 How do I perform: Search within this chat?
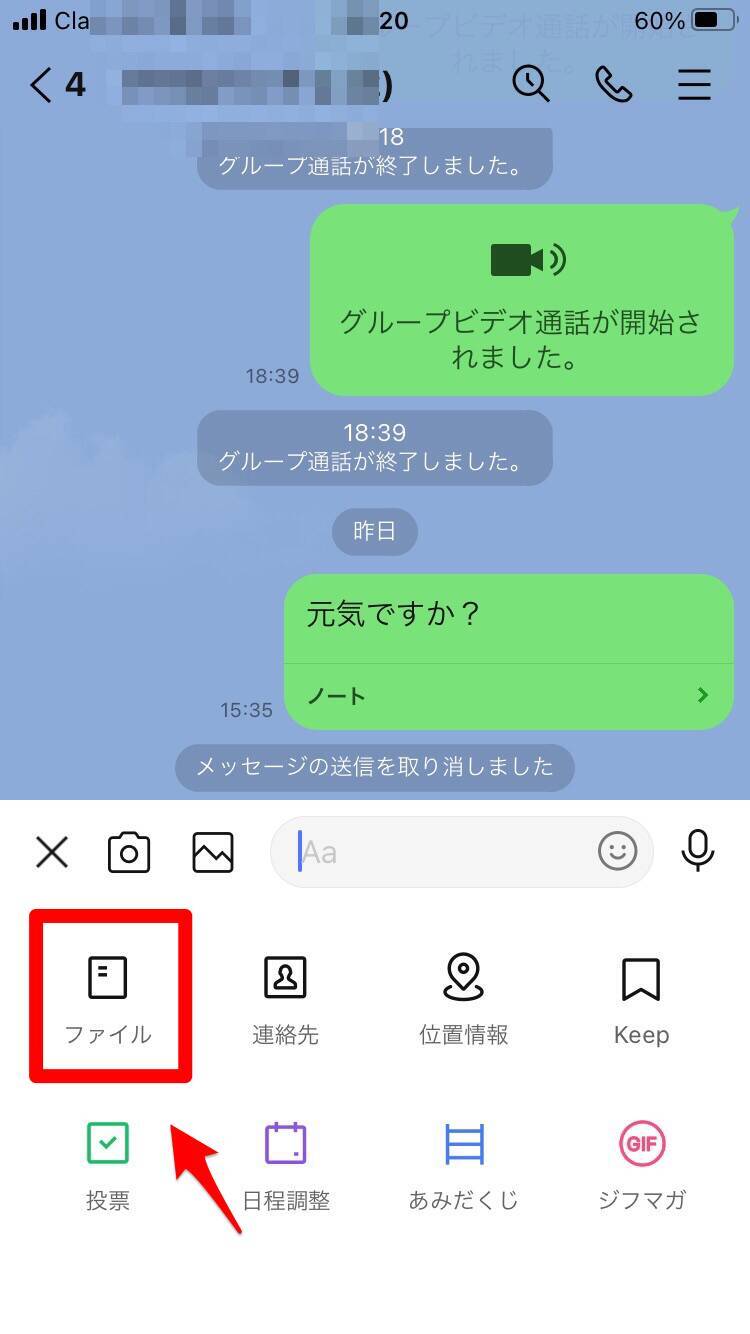click(x=531, y=84)
